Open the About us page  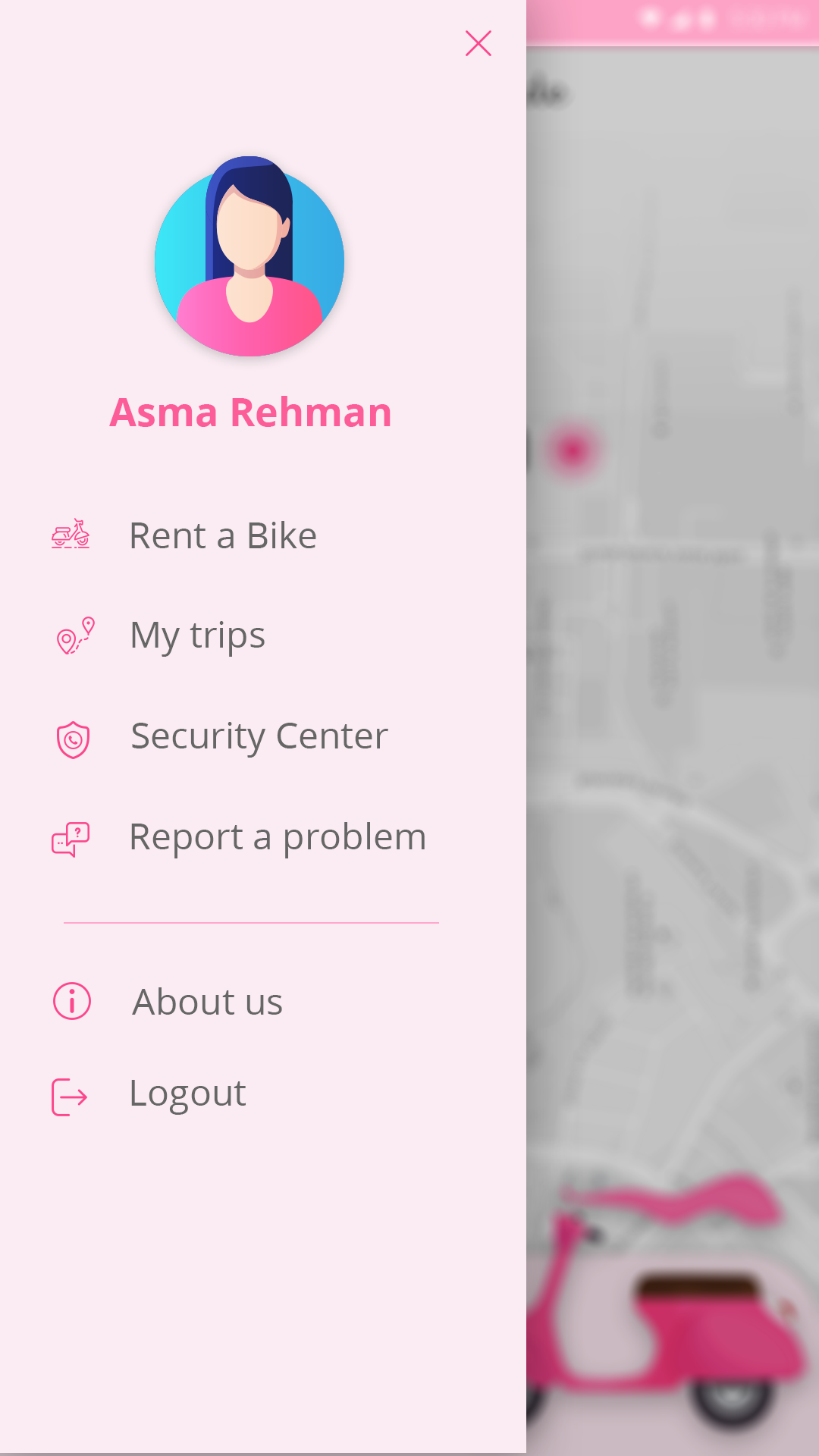[x=206, y=1002]
